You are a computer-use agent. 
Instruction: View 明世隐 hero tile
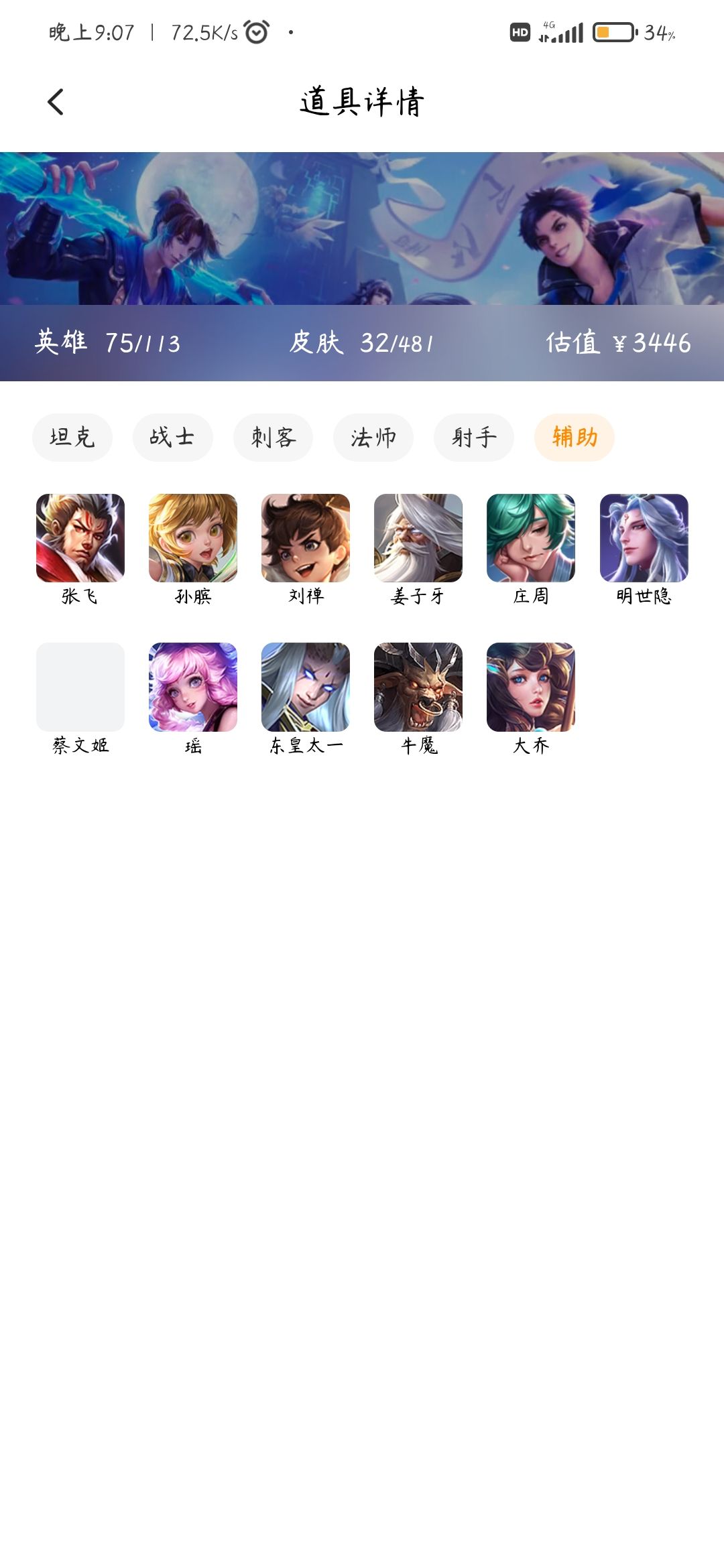click(644, 538)
